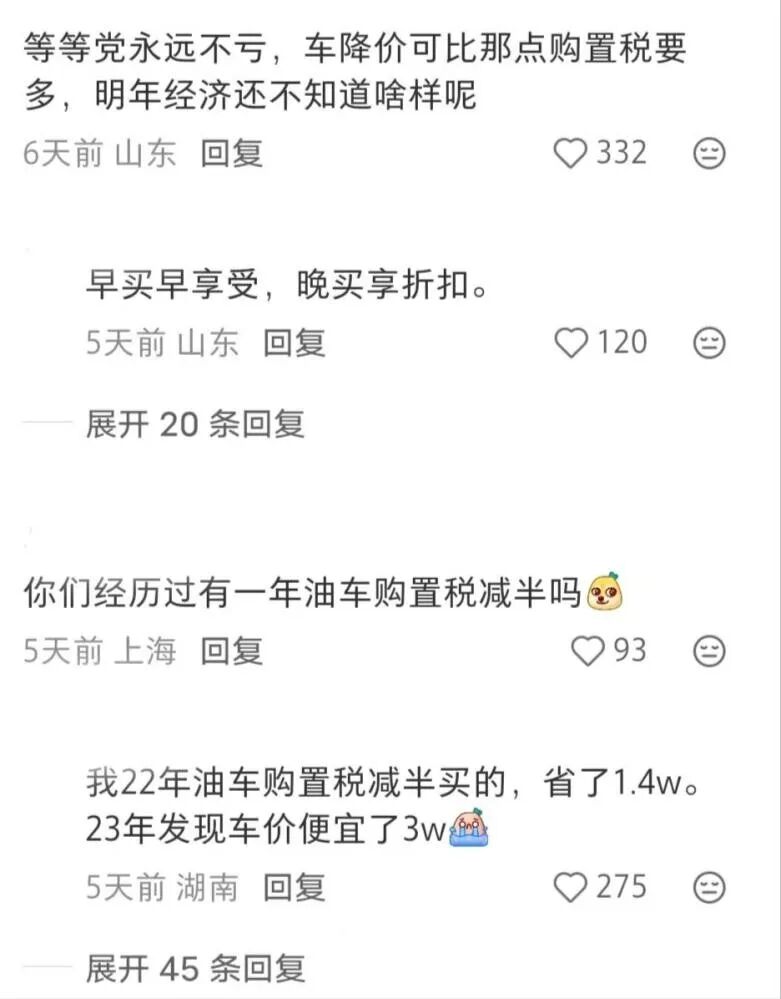Screen dimensions: 781x999
Task: Expand the 20 hidden replies
Action: pyautogui.click(x=197, y=425)
